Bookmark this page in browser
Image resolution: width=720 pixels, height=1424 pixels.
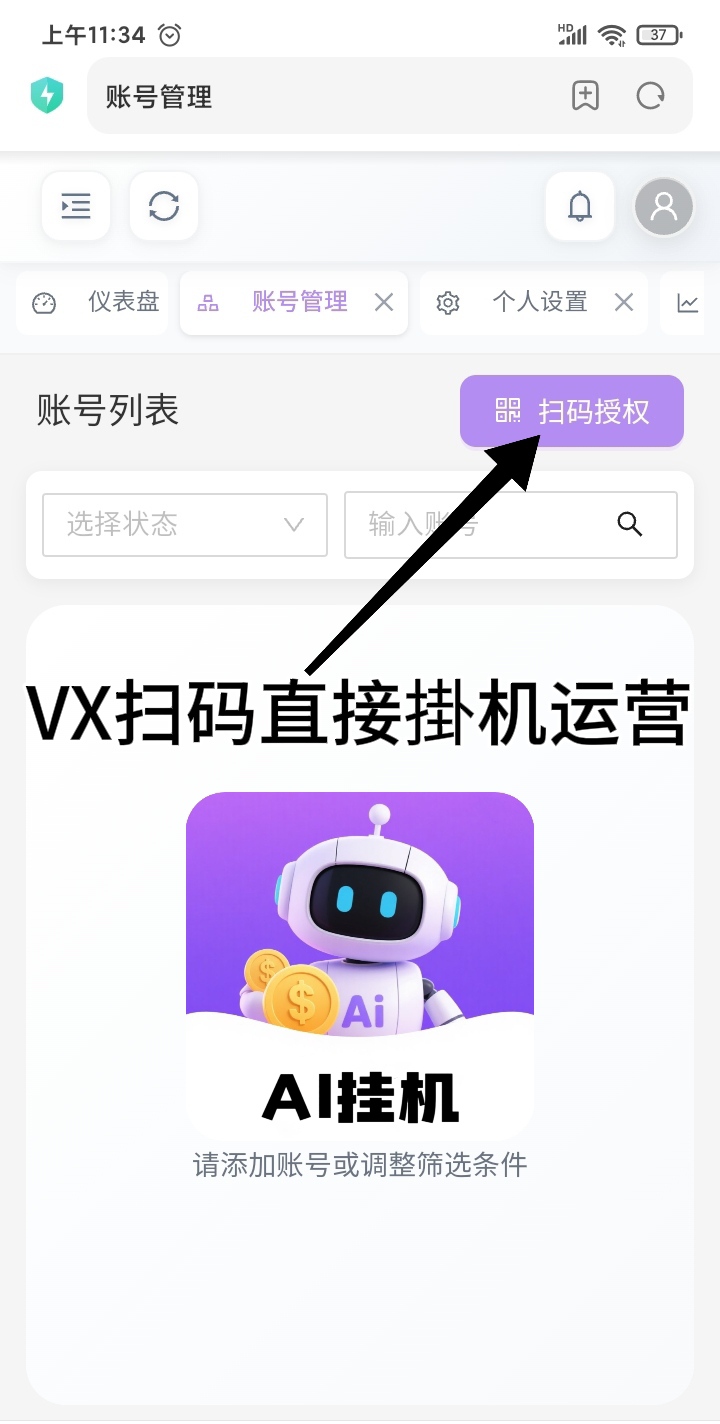[585, 96]
